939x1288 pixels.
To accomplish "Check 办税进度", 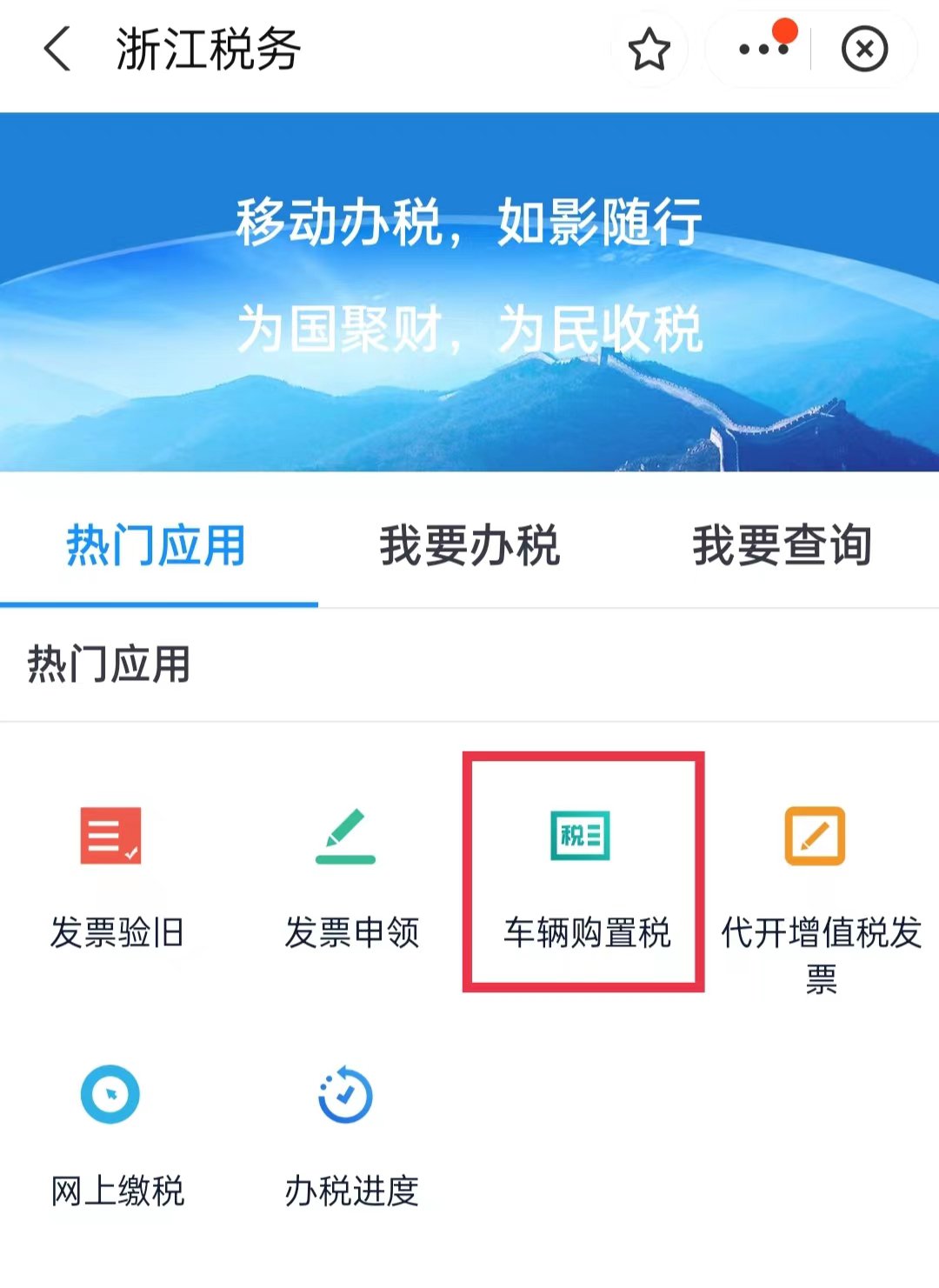I will [x=350, y=1136].
